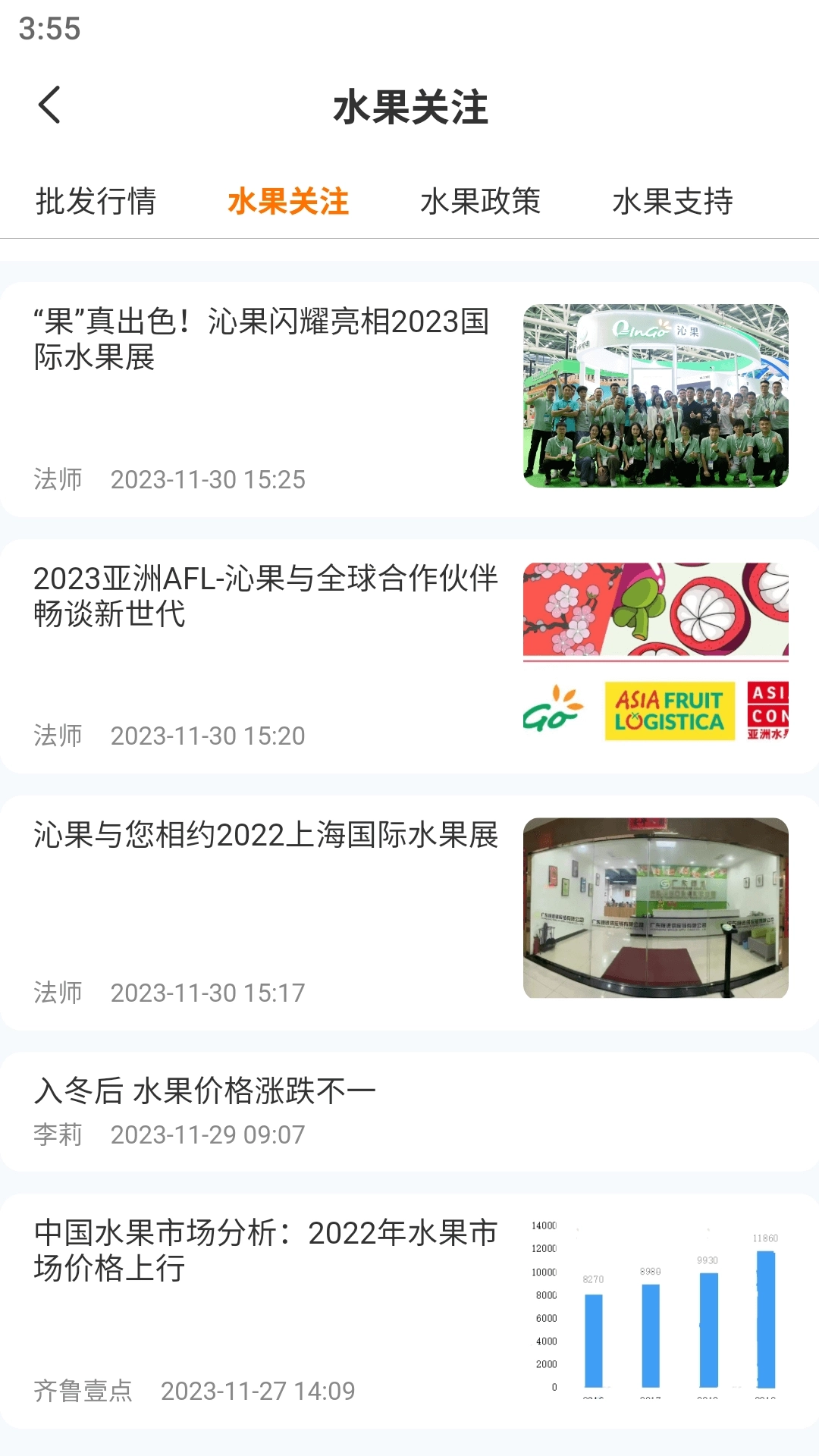819x1456 pixels.
Task: Switch to the 批发行情 tab
Action: 96,202
